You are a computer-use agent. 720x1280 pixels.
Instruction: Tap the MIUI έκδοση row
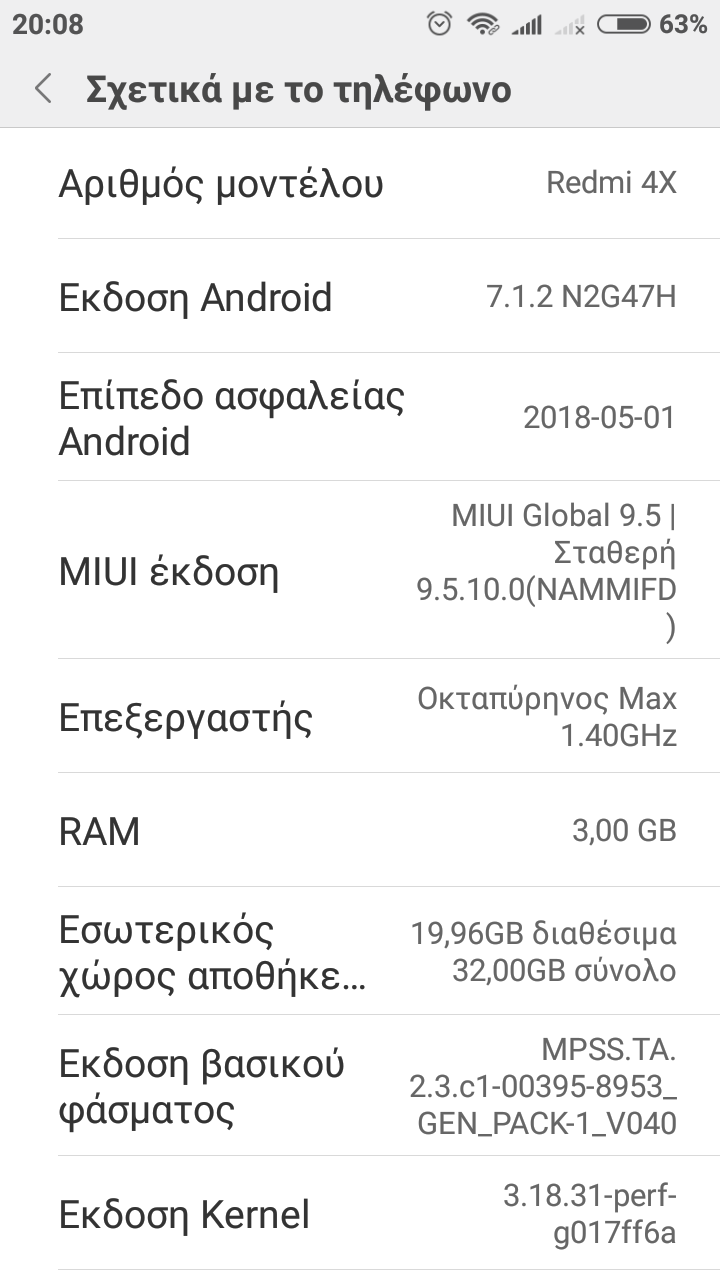[360, 571]
